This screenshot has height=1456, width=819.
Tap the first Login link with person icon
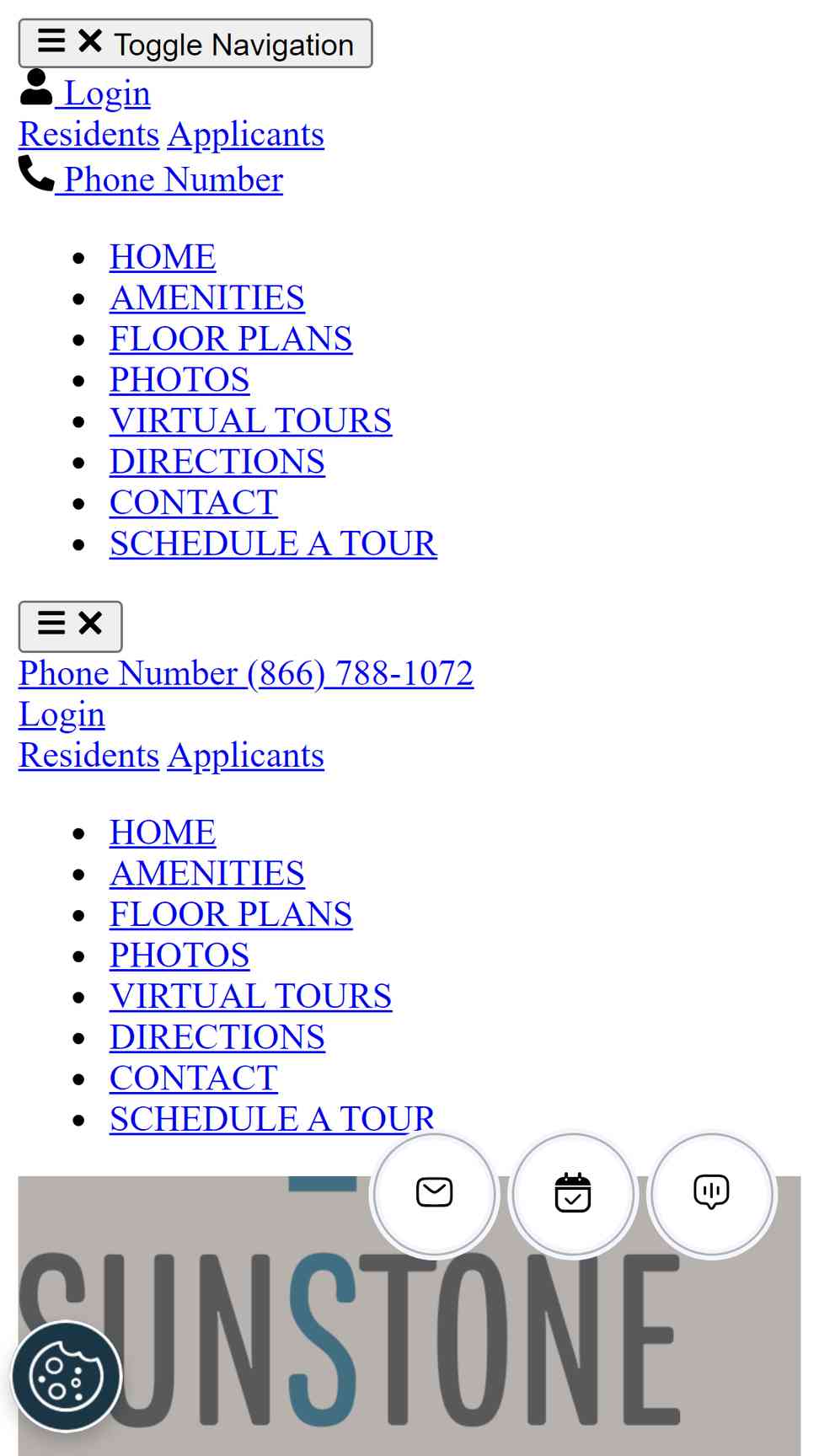[x=85, y=91]
